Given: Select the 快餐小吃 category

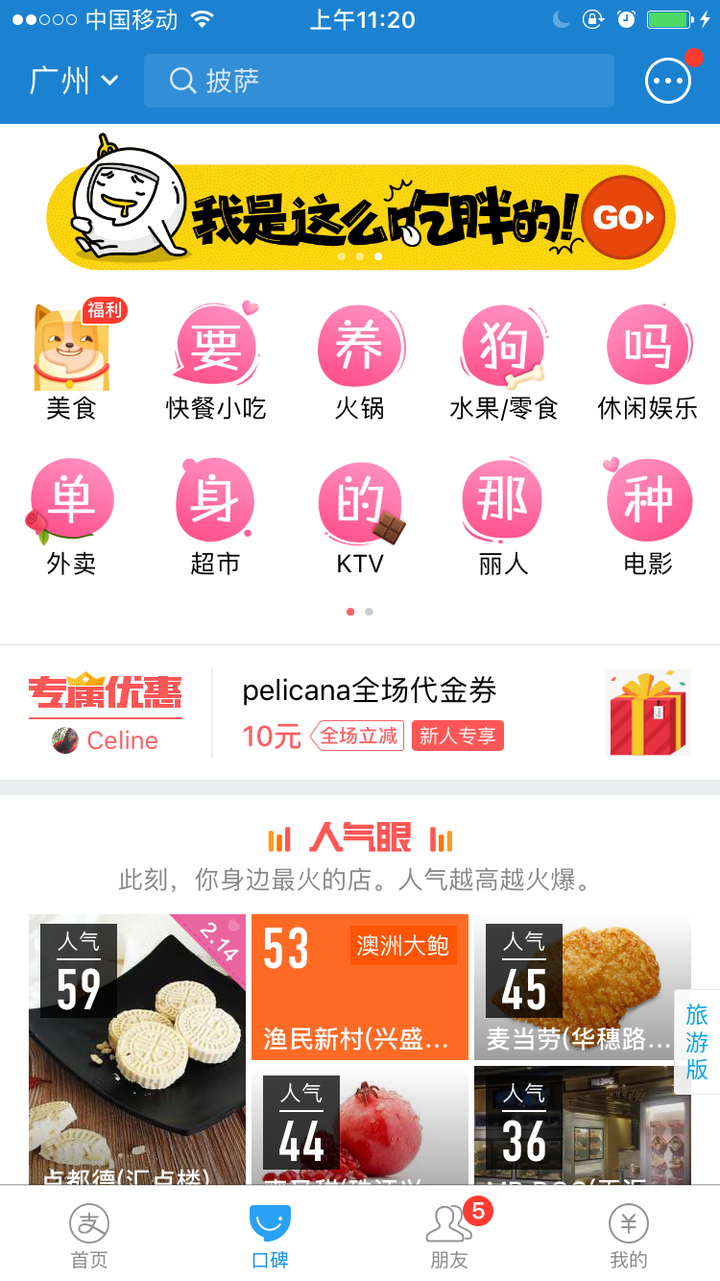Looking at the screenshot, I should coord(216,362).
